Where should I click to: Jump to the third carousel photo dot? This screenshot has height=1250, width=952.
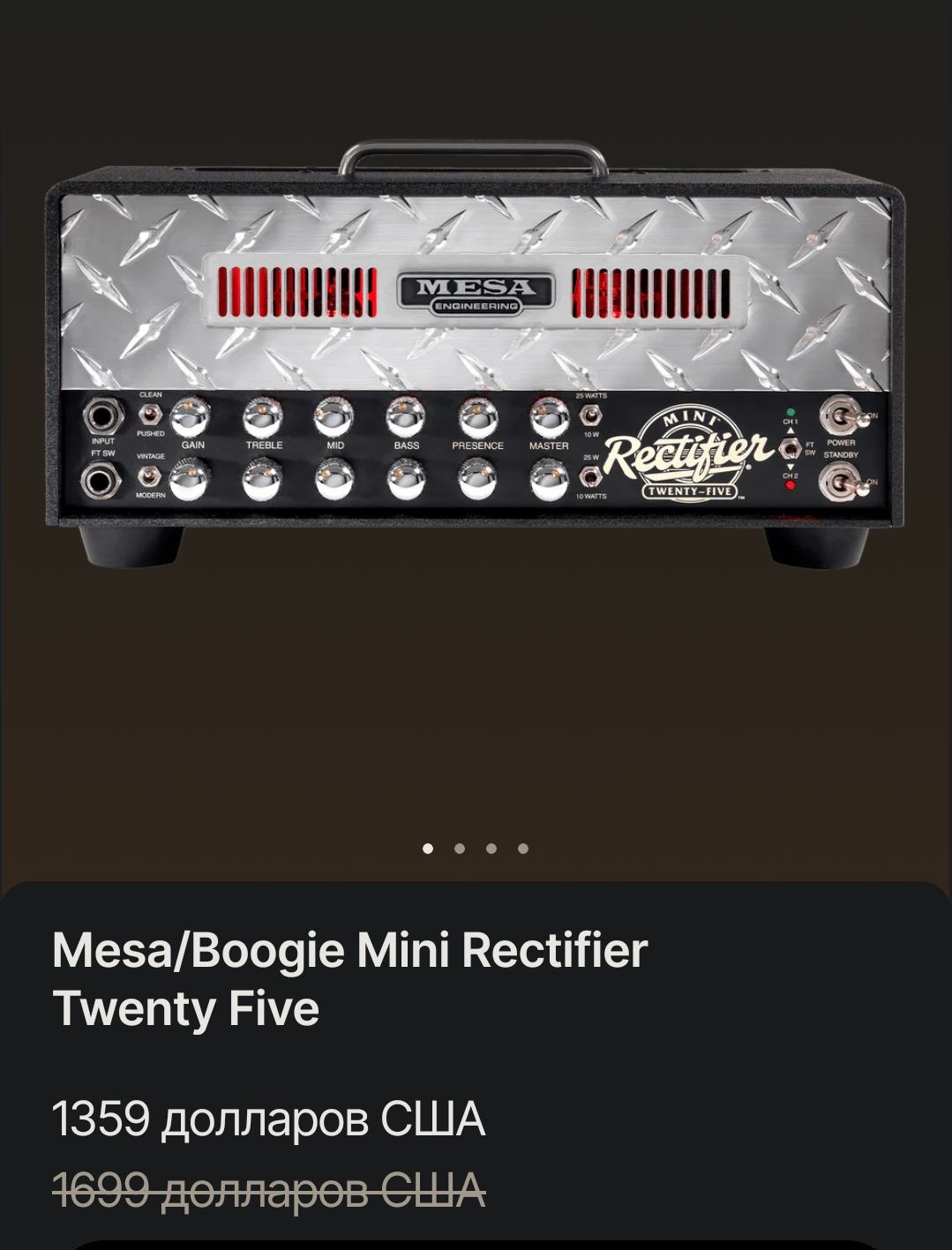click(x=491, y=849)
